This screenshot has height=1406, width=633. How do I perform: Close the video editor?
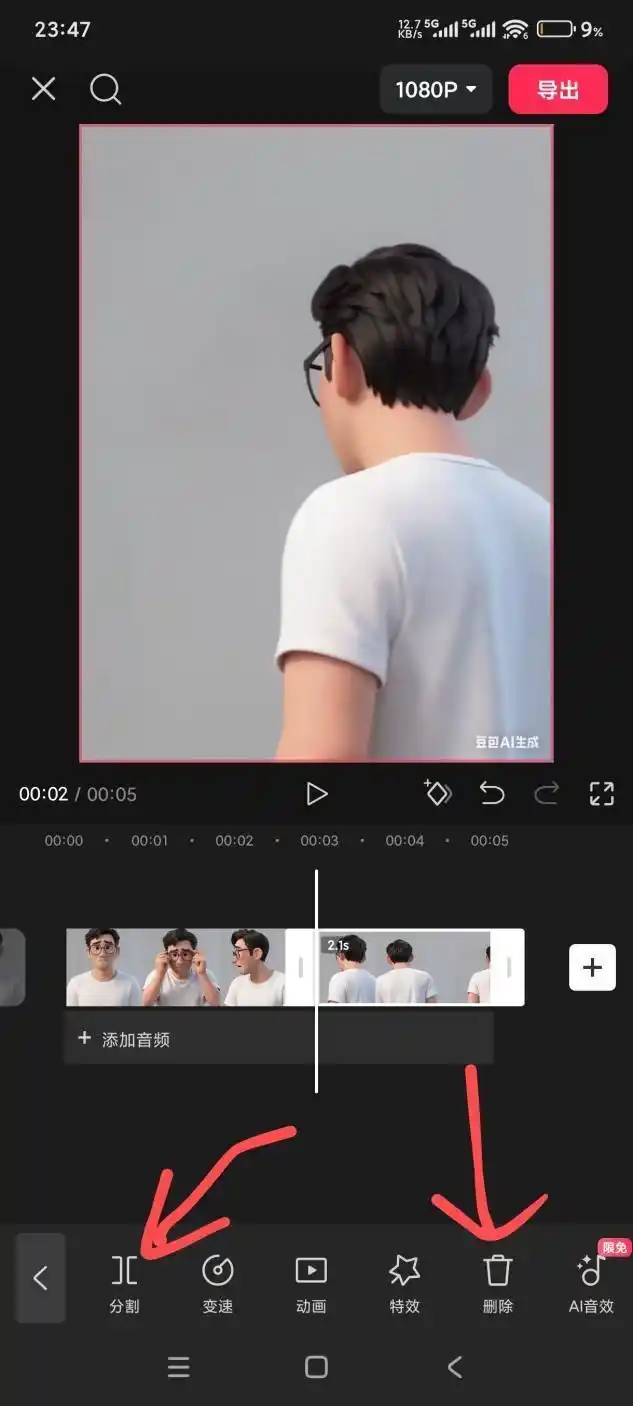(x=43, y=89)
